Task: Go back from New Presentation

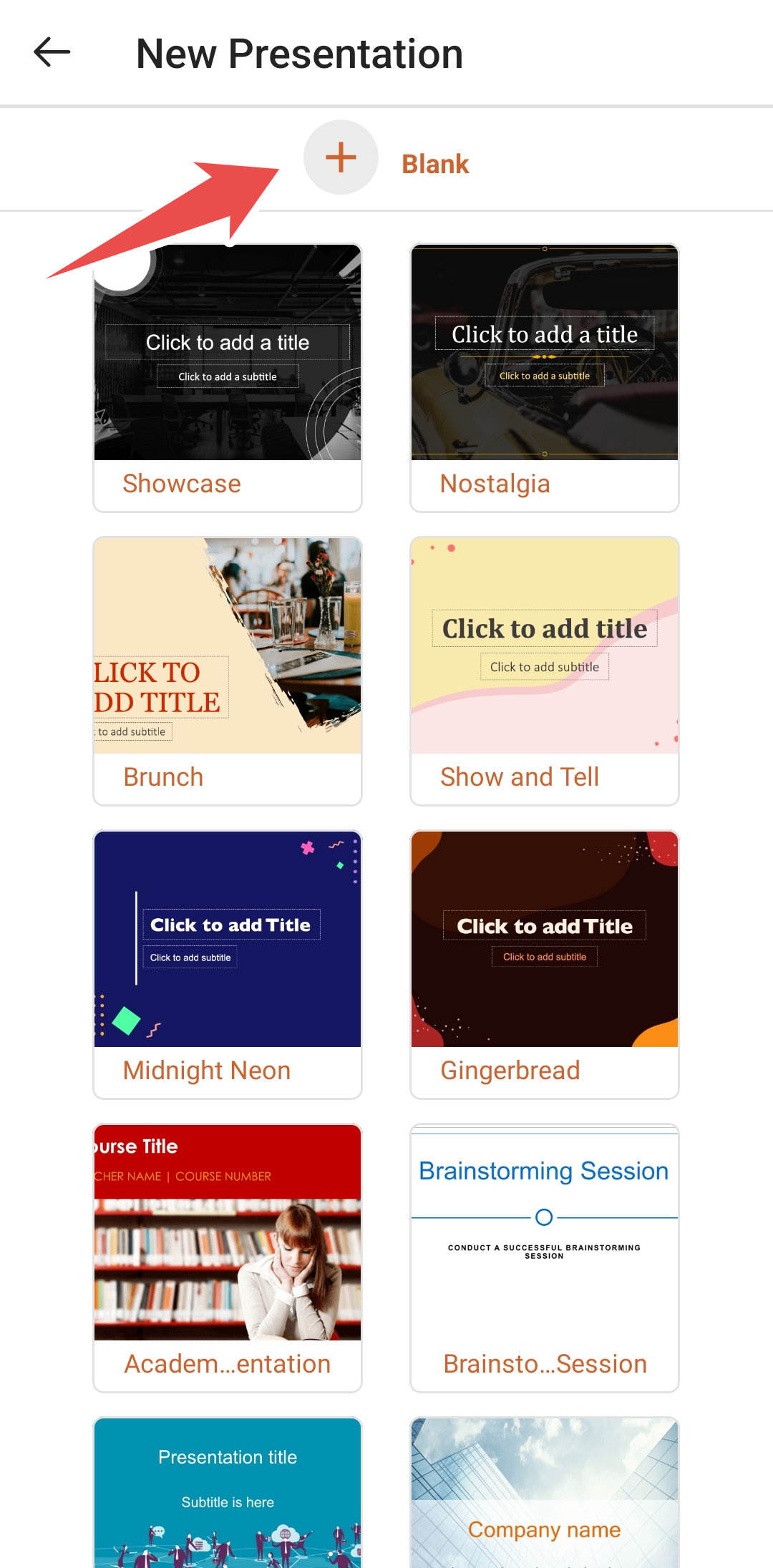Action: [x=52, y=52]
